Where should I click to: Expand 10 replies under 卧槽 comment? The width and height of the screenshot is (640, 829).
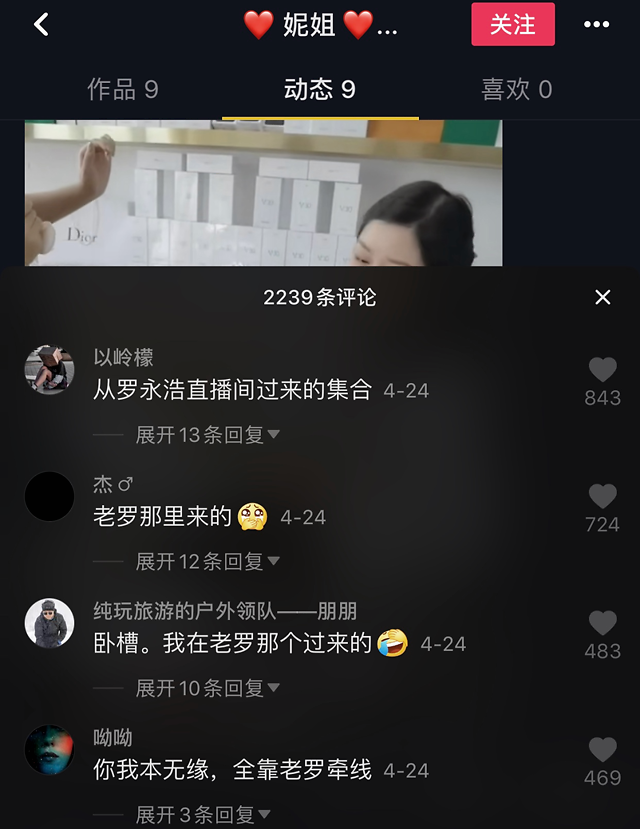point(208,688)
